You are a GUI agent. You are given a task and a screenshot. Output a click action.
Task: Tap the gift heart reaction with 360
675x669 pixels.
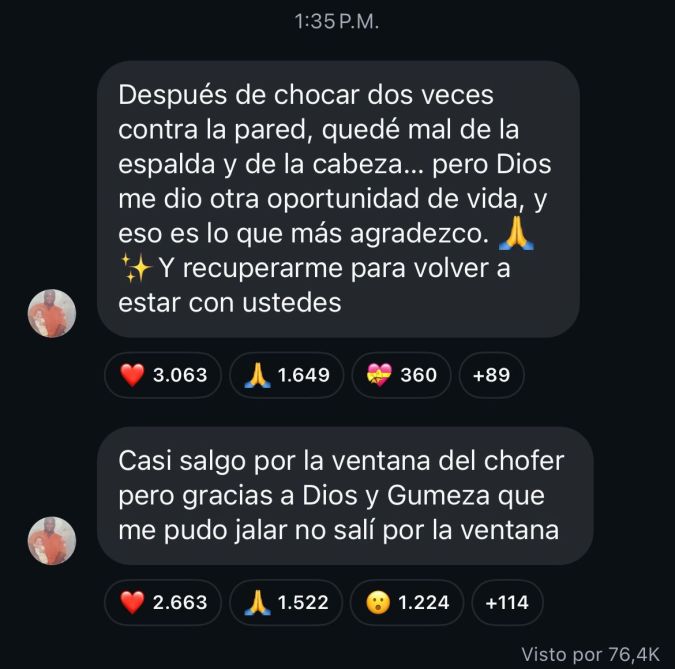click(402, 375)
